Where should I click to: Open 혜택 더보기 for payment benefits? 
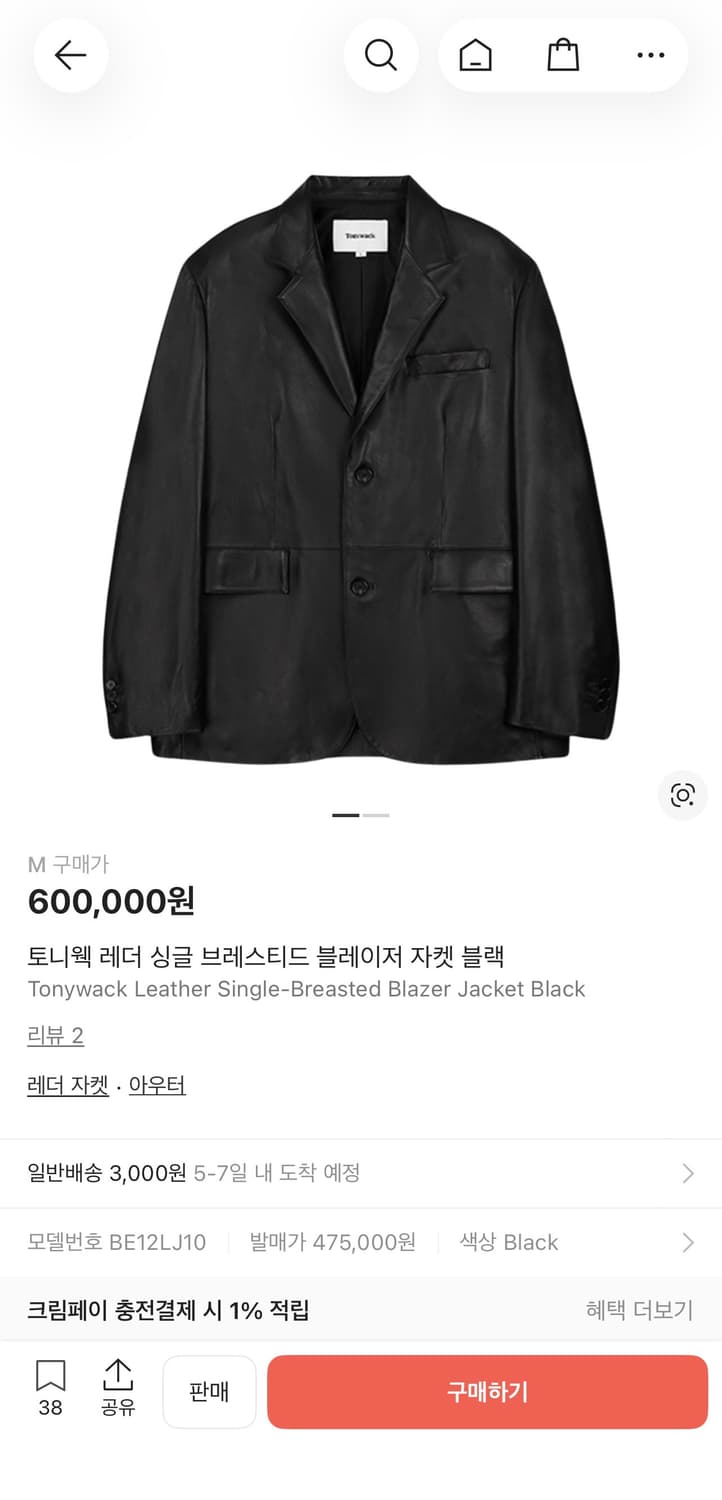[x=638, y=1309]
